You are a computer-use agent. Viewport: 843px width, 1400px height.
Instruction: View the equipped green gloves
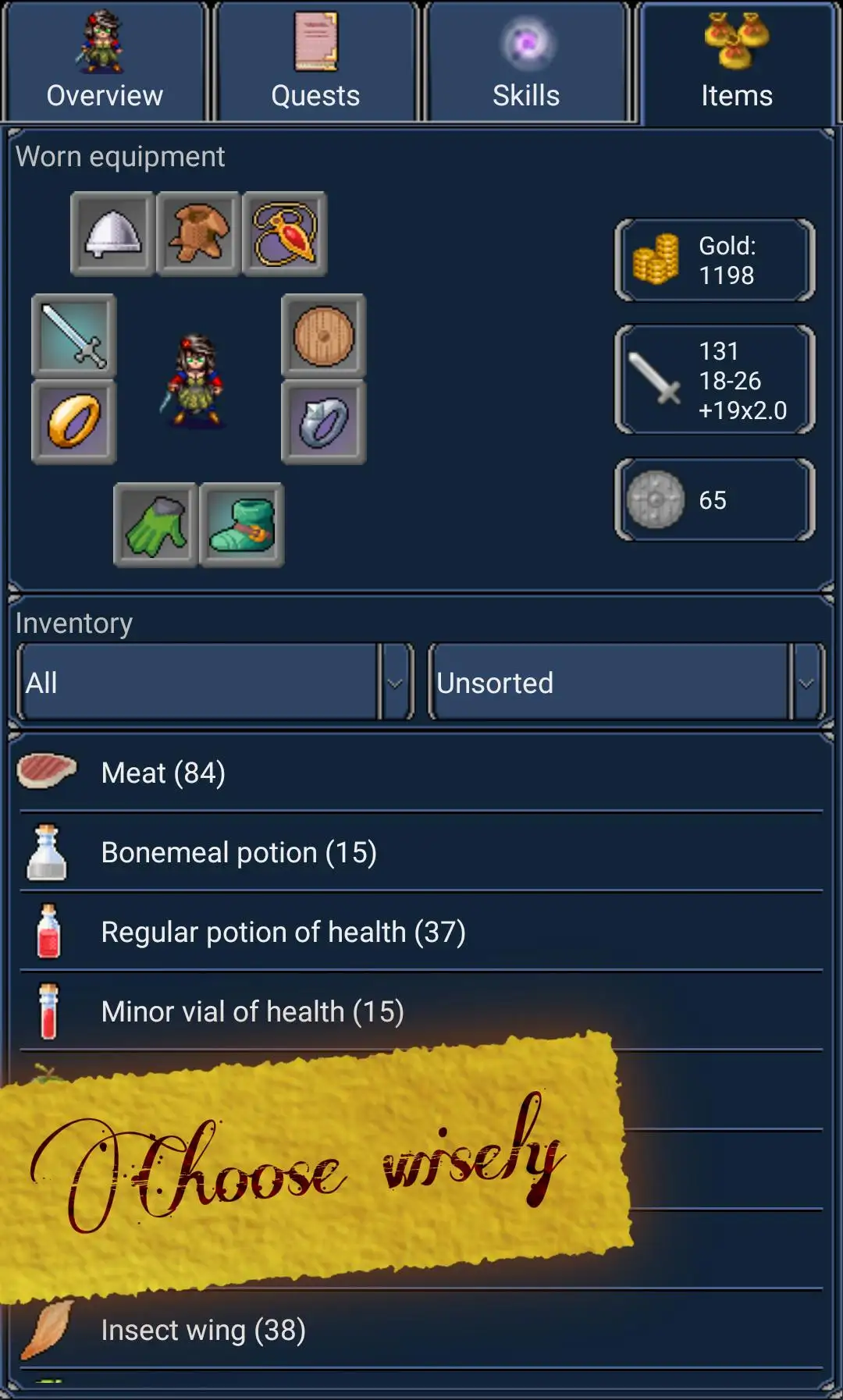tap(155, 524)
